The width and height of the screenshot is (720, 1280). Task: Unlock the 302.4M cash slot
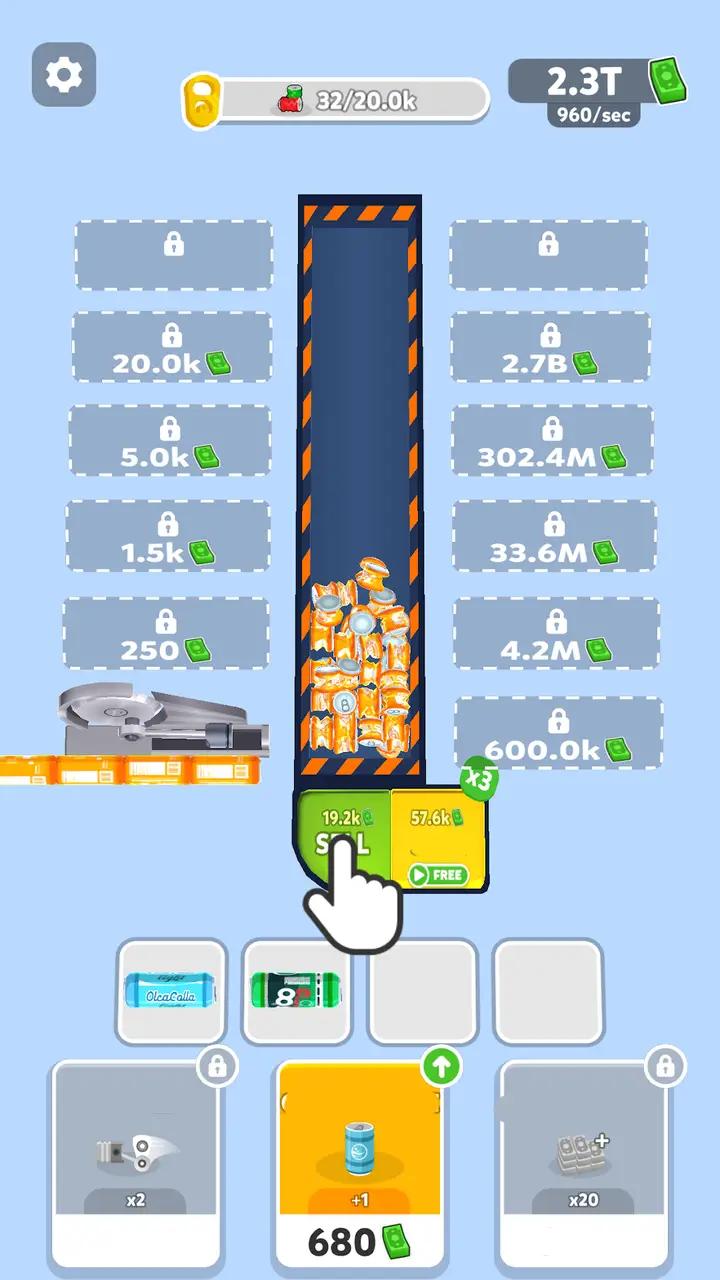tap(553, 441)
